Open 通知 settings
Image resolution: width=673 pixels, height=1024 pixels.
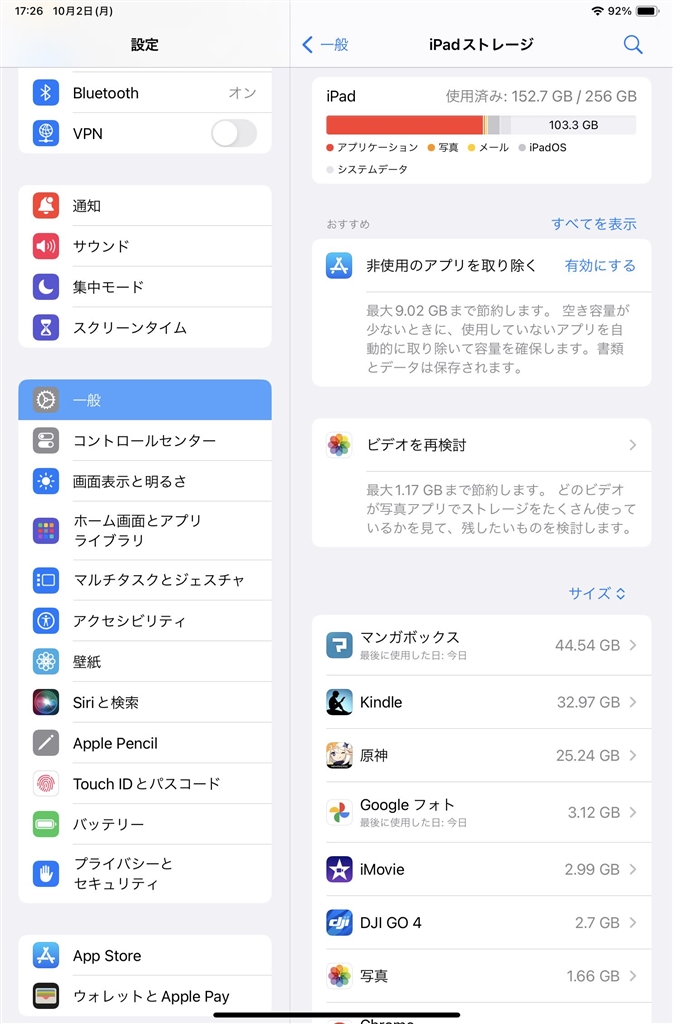click(x=145, y=206)
